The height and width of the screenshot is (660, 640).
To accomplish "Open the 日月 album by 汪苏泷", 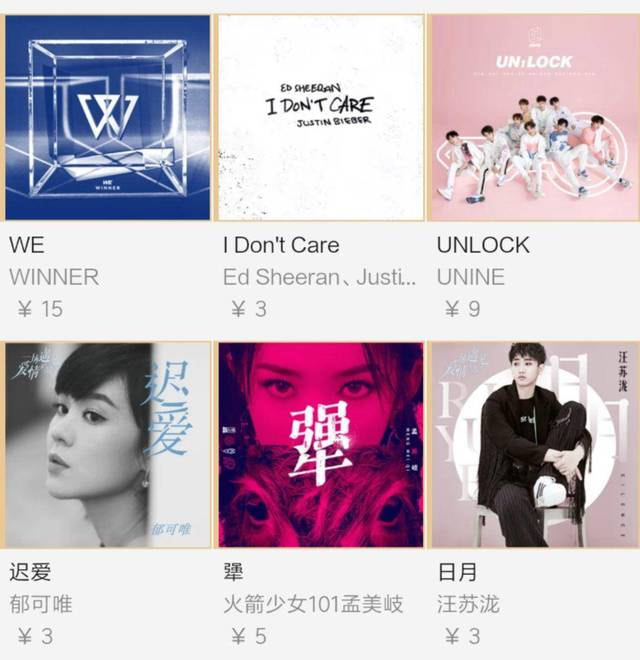I will 533,445.
